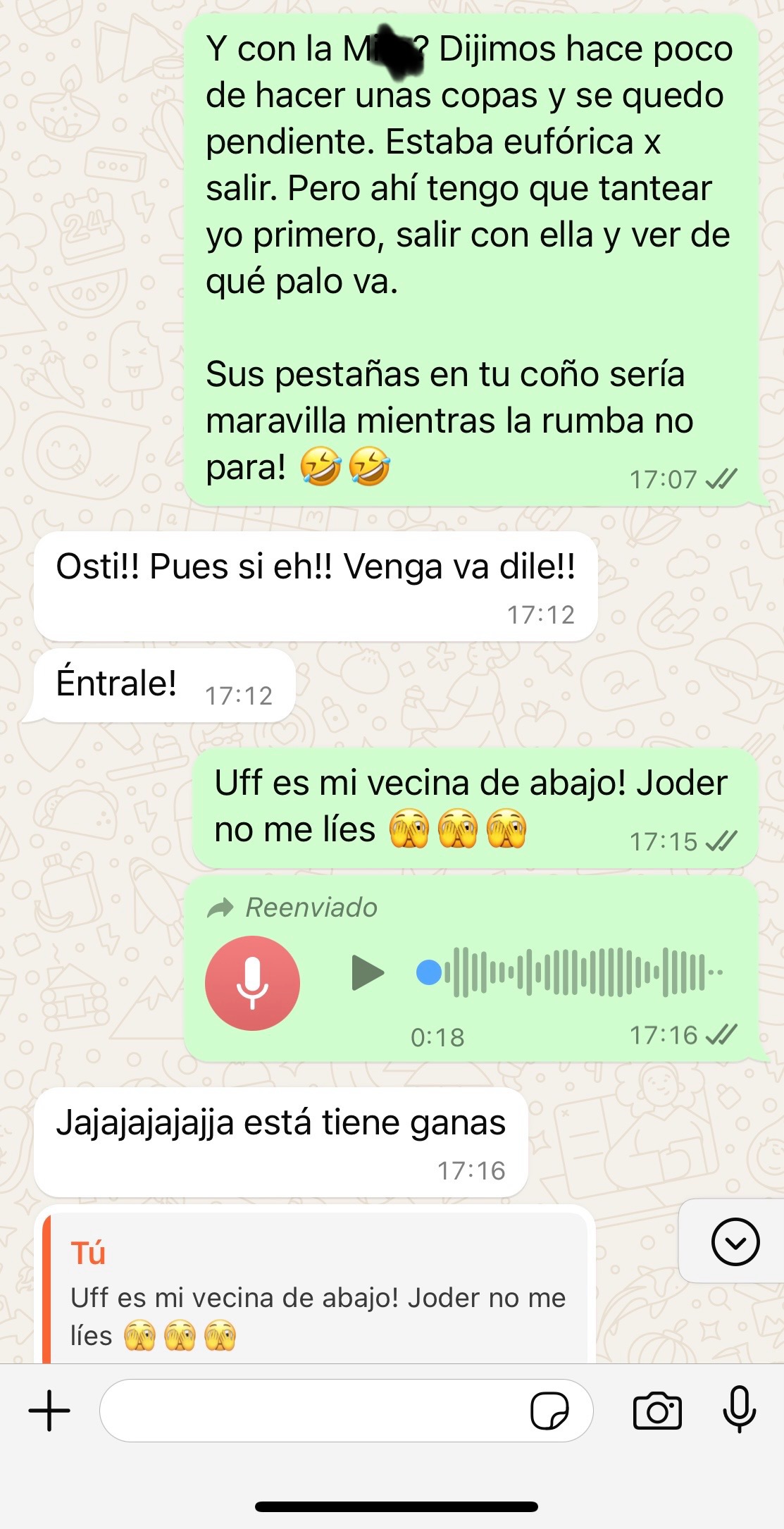Viewport: 784px width, 1529px height.
Task: Open the sticker picker in message box
Action: [549, 1411]
